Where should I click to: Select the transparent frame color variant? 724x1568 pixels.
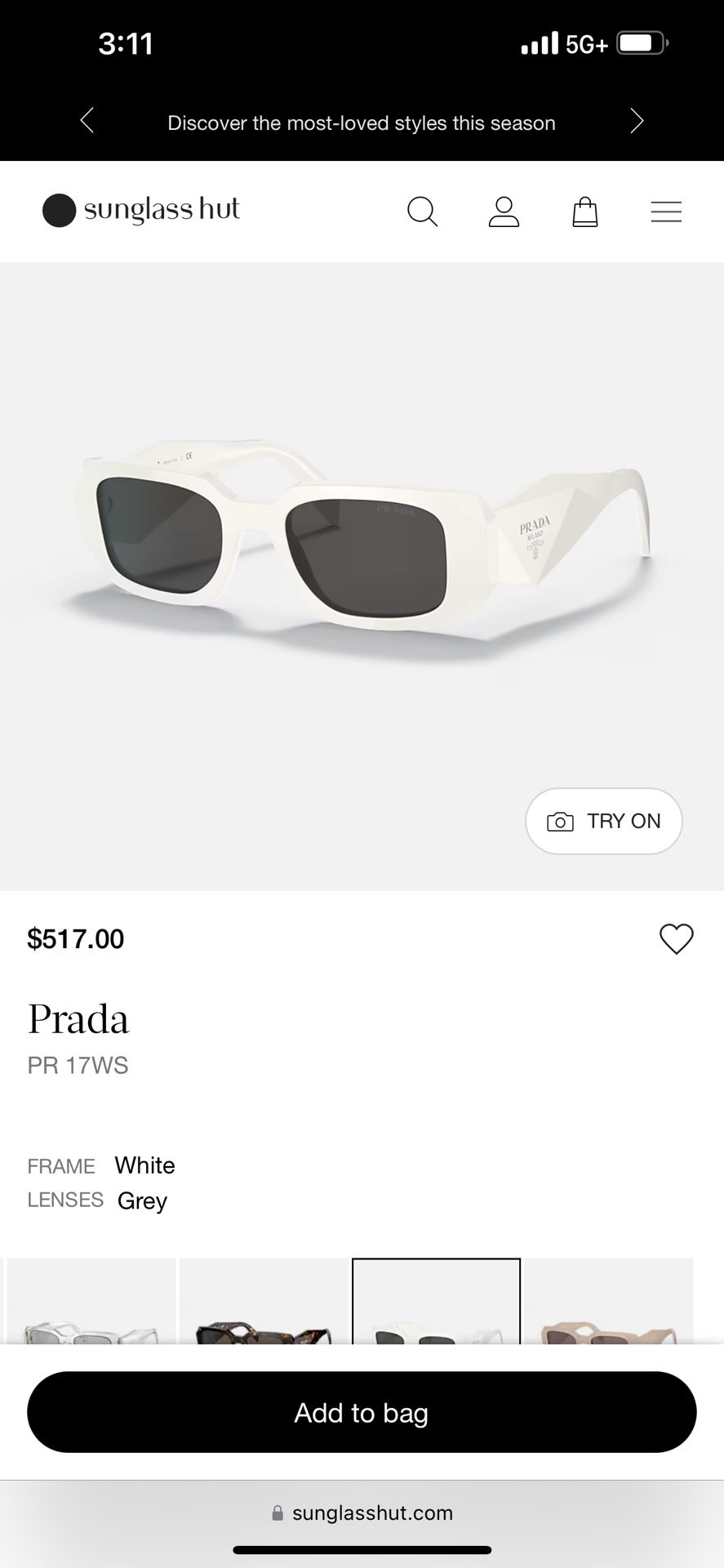(x=91, y=1301)
